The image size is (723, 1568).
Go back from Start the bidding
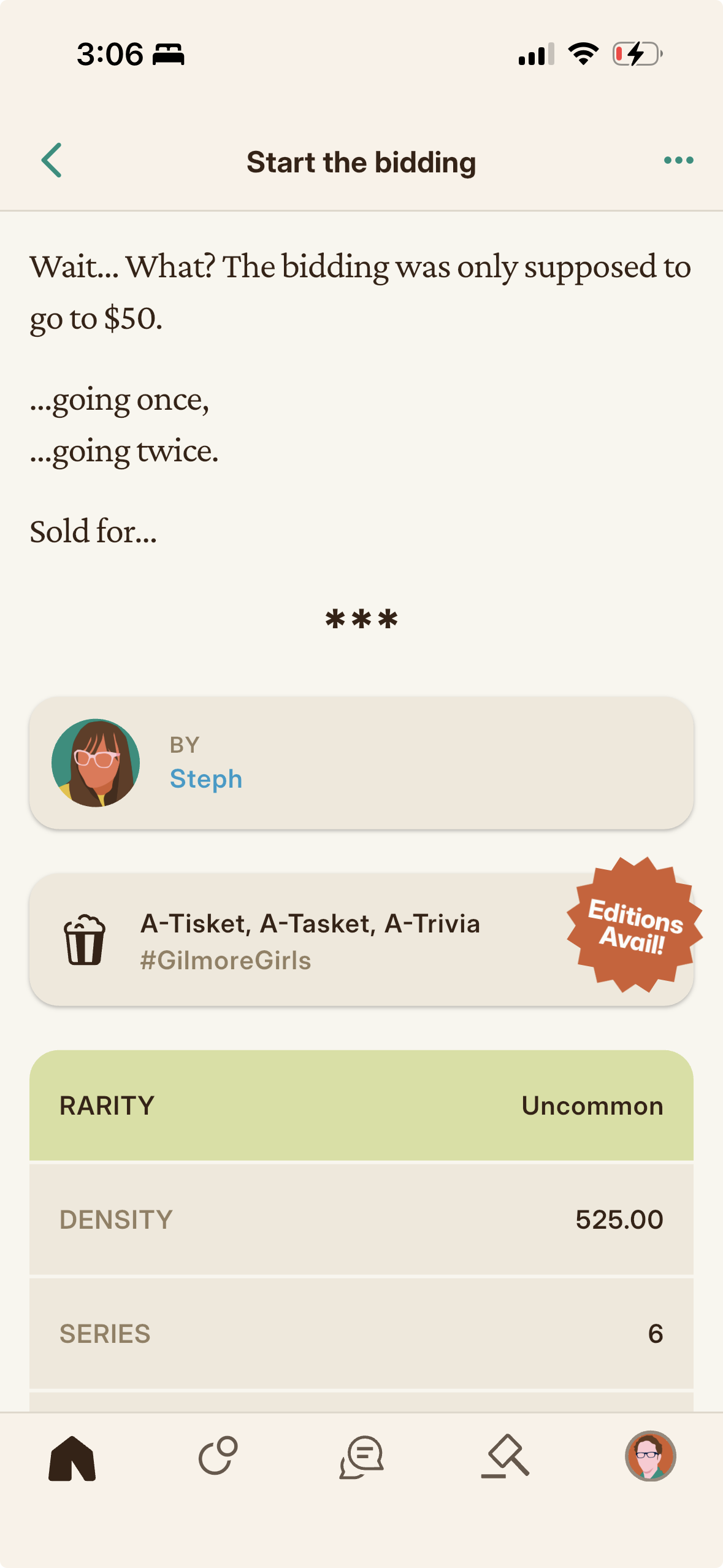click(52, 161)
